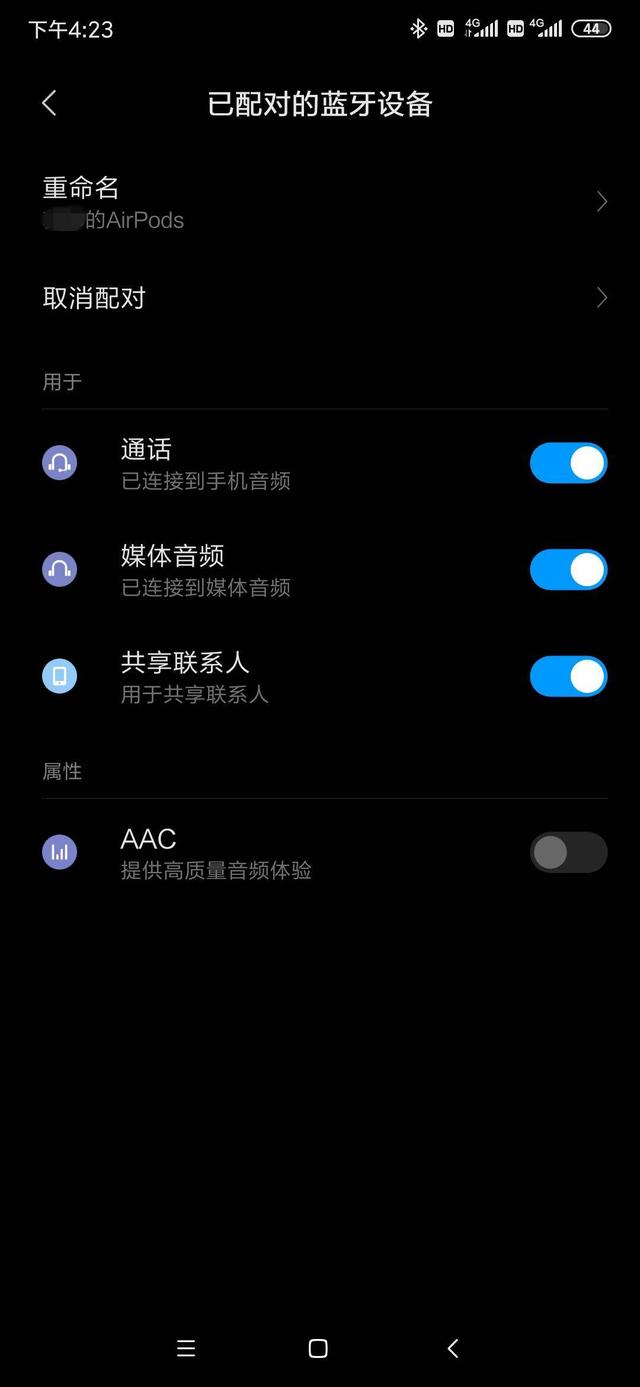
Task: Open recent apps from the navigation bar
Action: click(186, 1348)
